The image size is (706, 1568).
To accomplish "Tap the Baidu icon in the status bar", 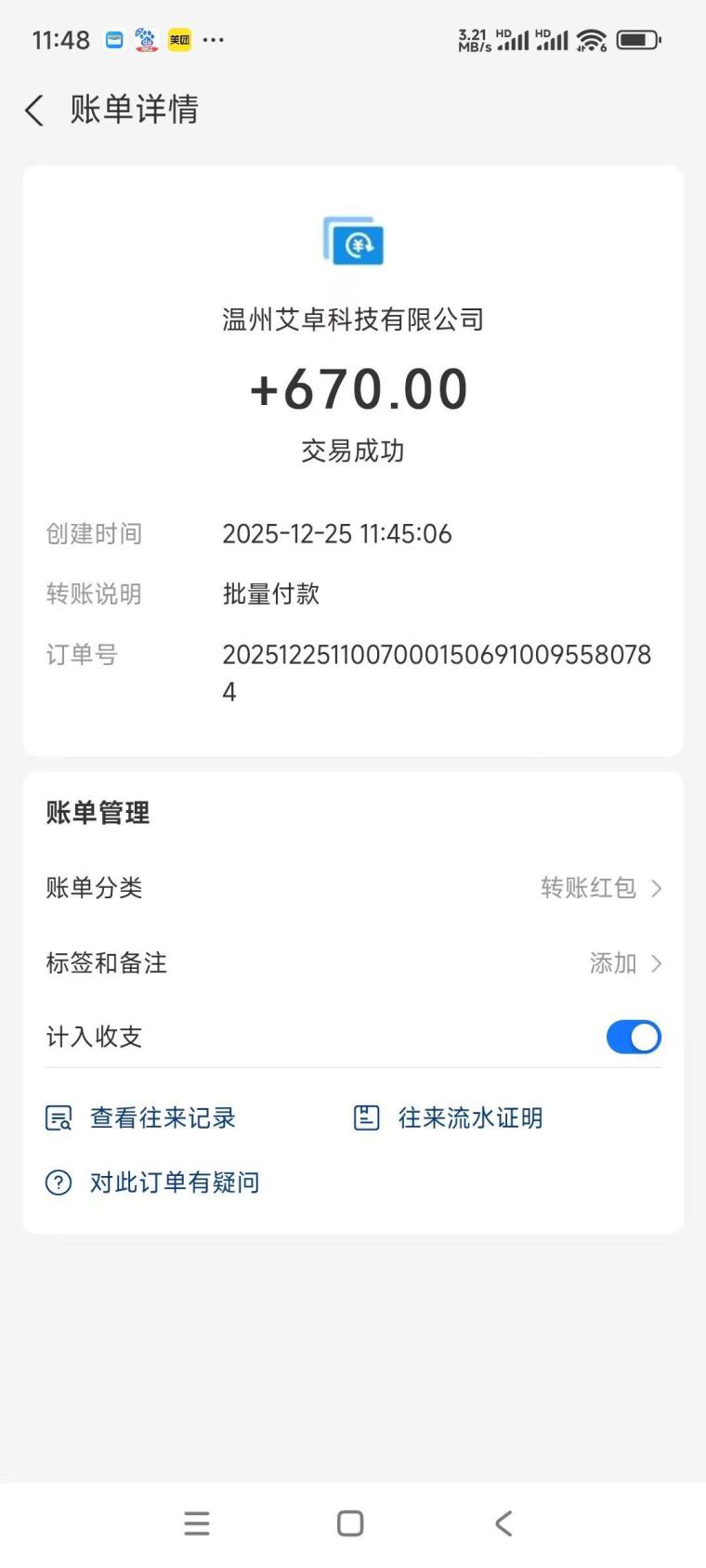I will pyautogui.click(x=146, y=40).
